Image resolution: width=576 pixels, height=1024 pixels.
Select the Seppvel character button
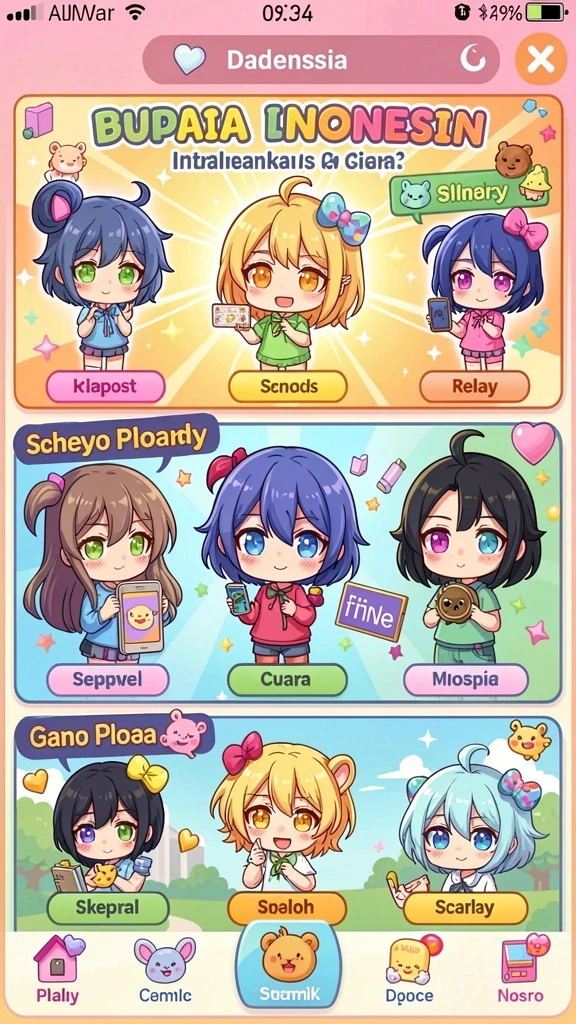[x=108, y=680]
